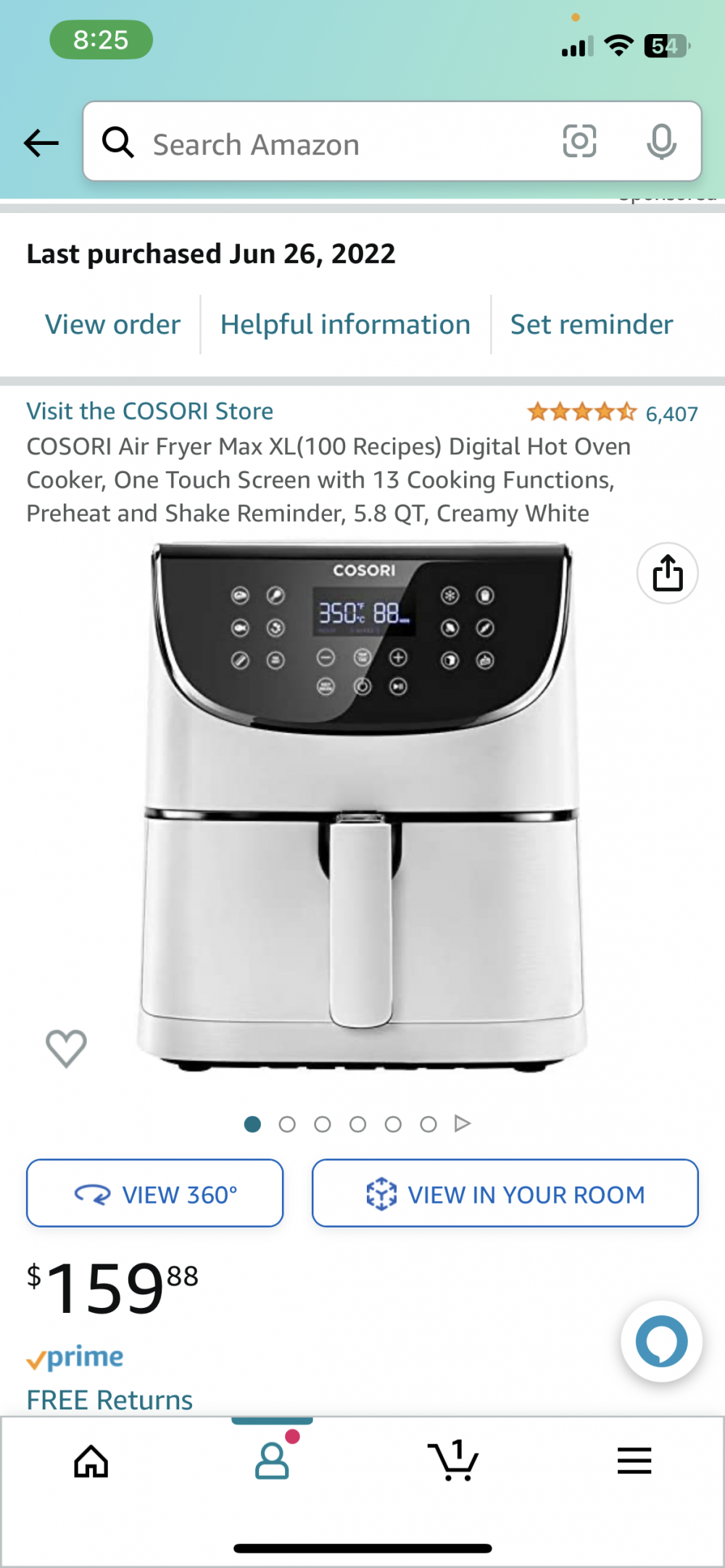Start voice search with microphone
Viewport: 725px width, 1568px height.
(661, 142)
